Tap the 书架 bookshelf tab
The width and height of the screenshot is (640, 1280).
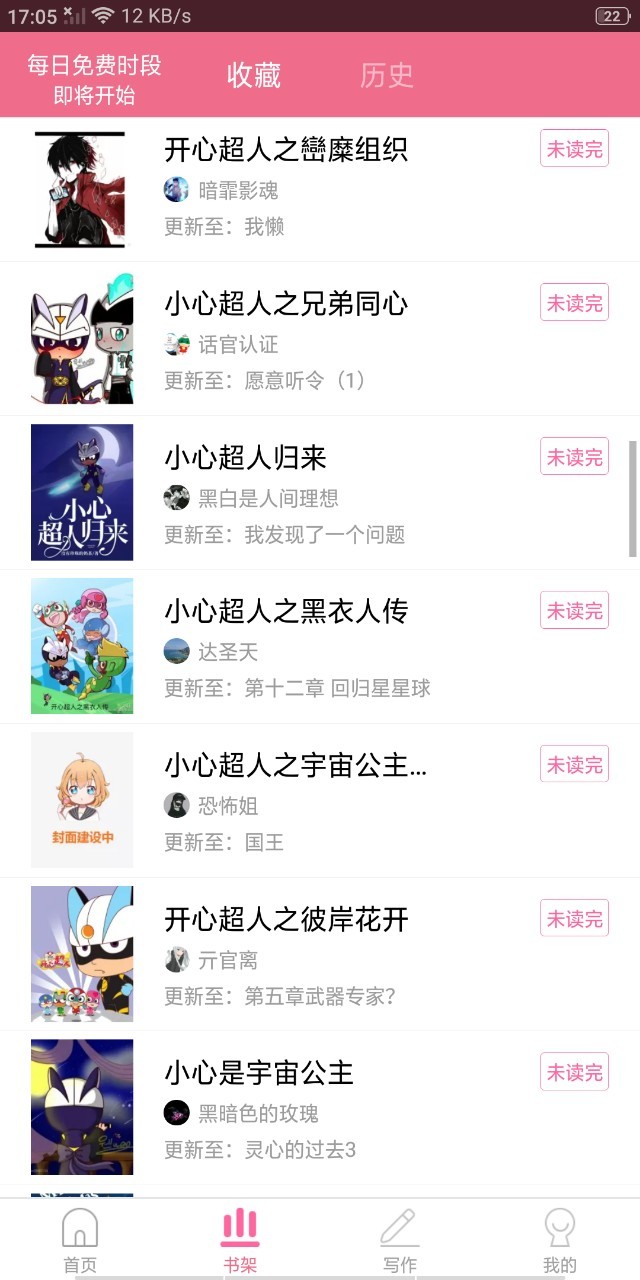coord(240,1240)
